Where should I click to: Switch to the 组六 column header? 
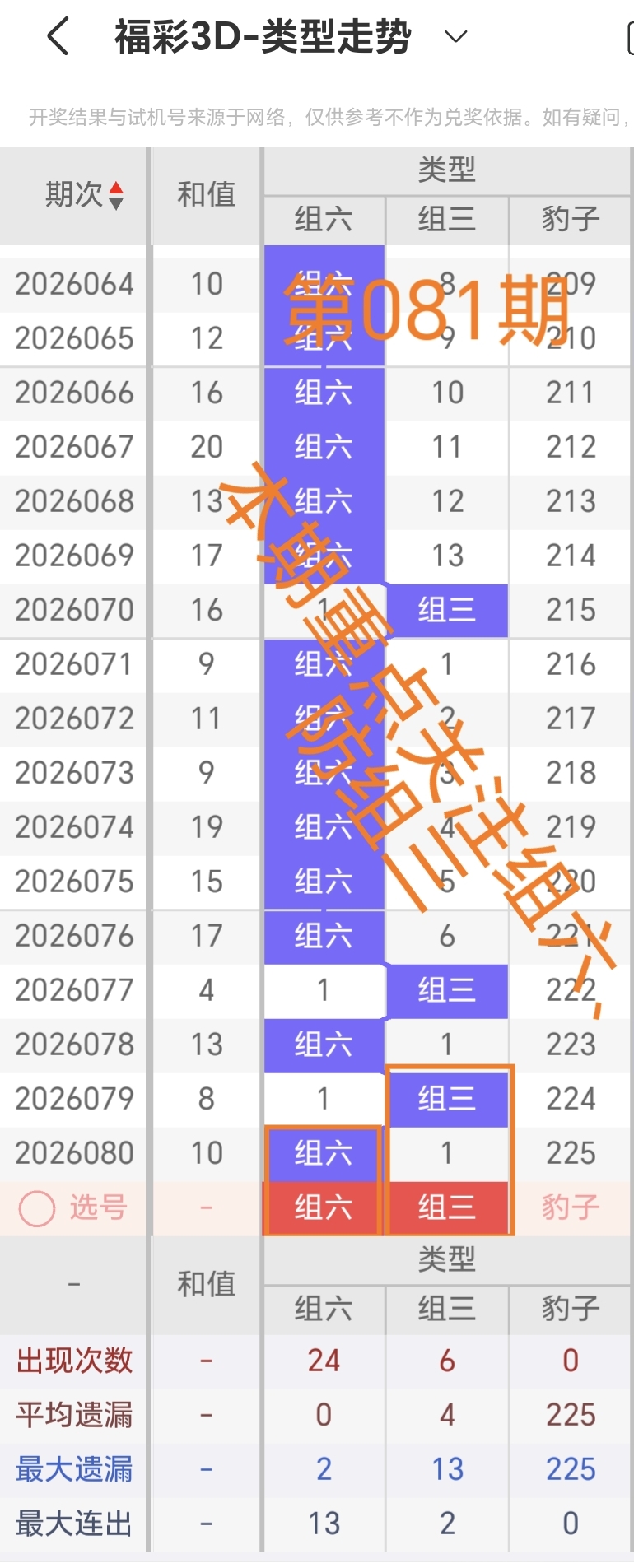click(323, 220)
